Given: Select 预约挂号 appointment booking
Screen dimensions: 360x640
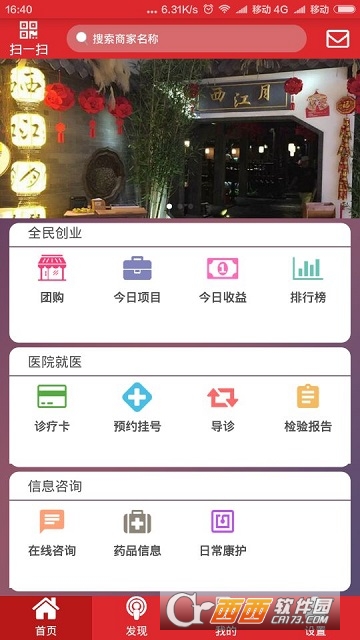Looking at the screenshot, I should coord(137,408).
